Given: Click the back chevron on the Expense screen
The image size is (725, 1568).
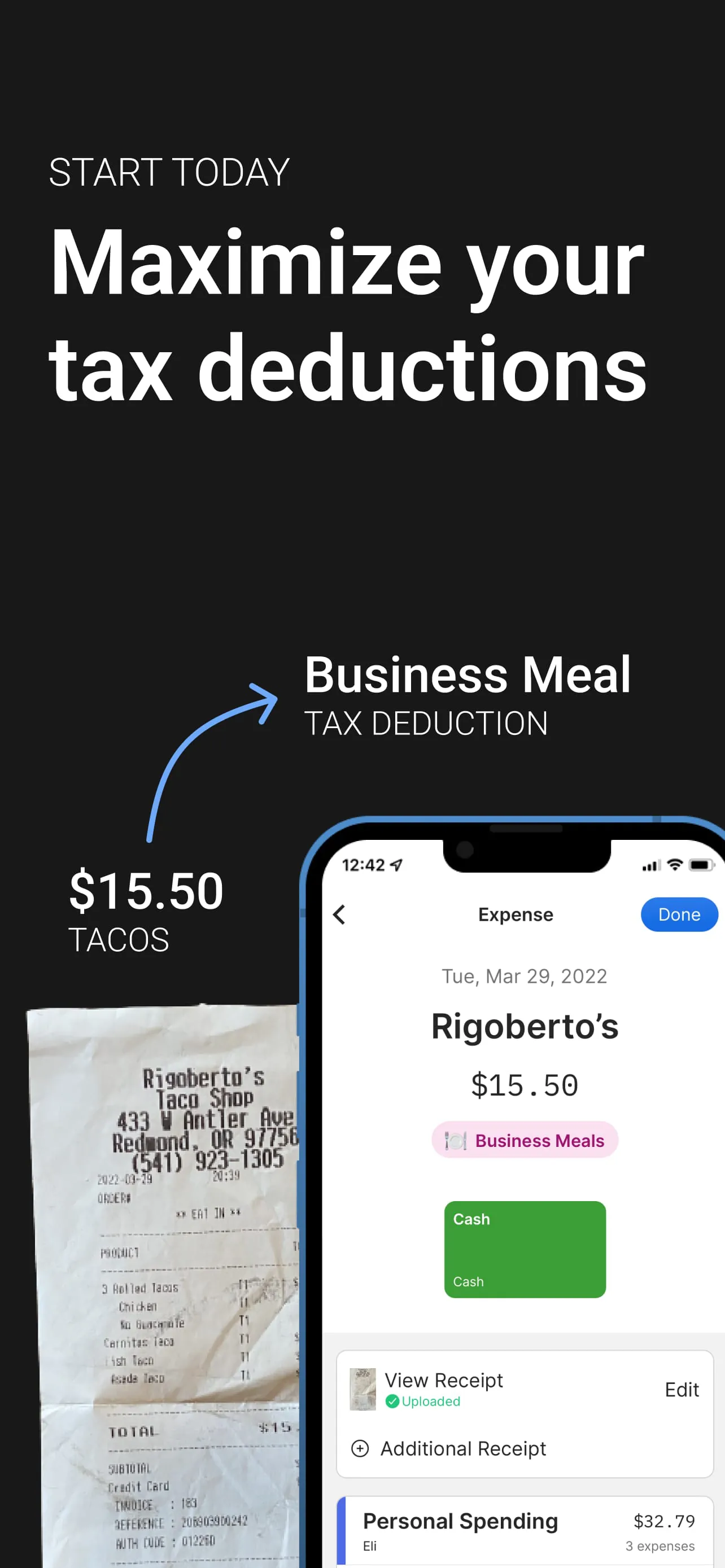Looking at the screenshot, I should tap(340, 914).
